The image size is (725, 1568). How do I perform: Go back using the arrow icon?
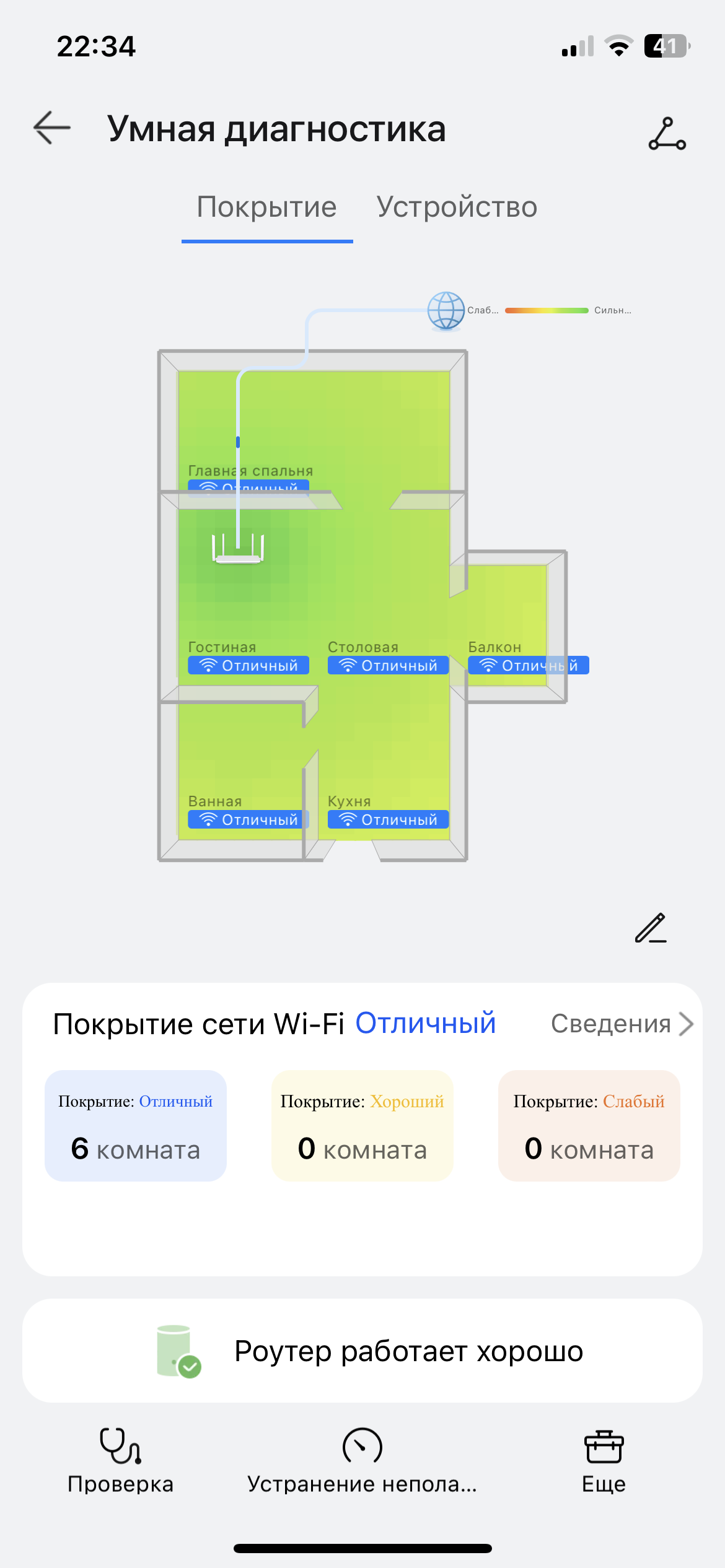click(52, 128)
